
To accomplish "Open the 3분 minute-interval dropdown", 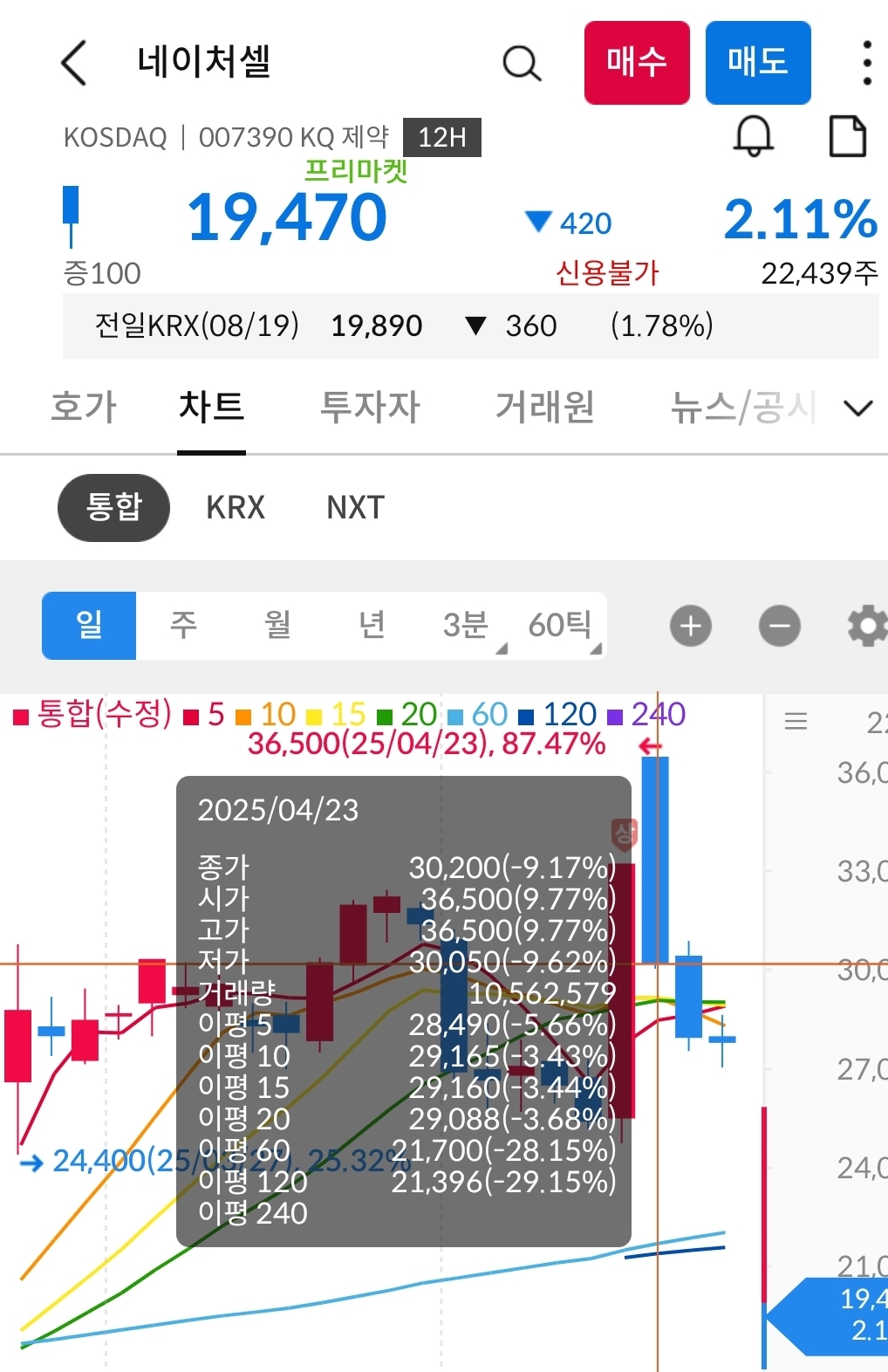I will 464,626.
